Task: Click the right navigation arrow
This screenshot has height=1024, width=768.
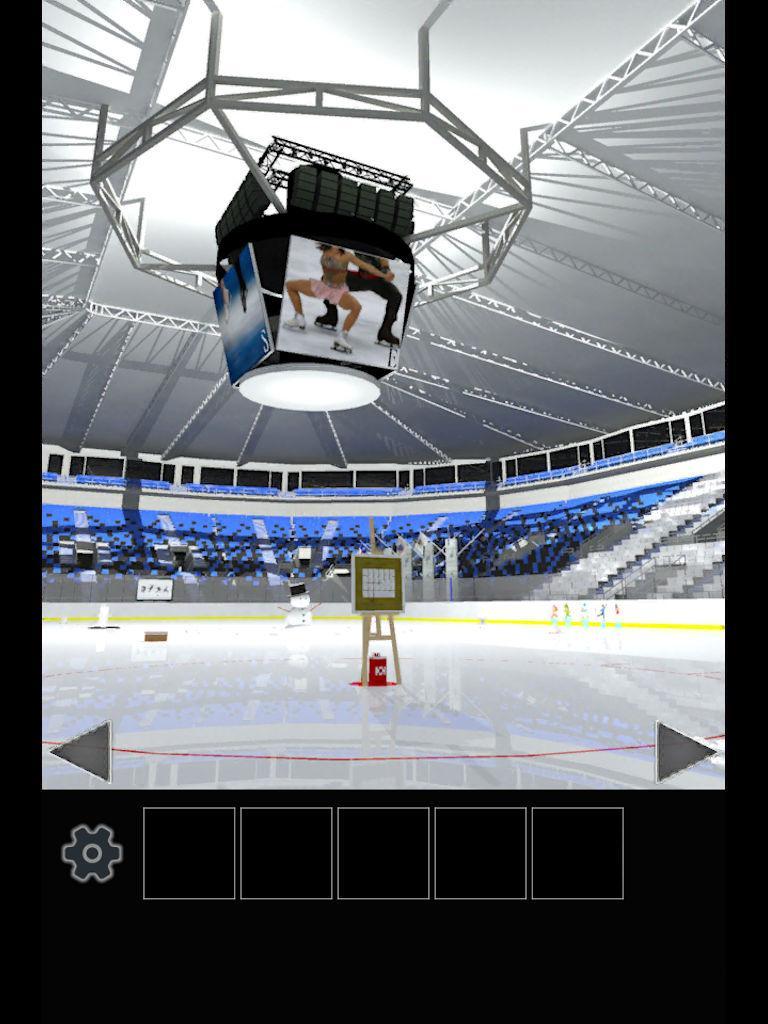Action: click(x=688, y=748)
